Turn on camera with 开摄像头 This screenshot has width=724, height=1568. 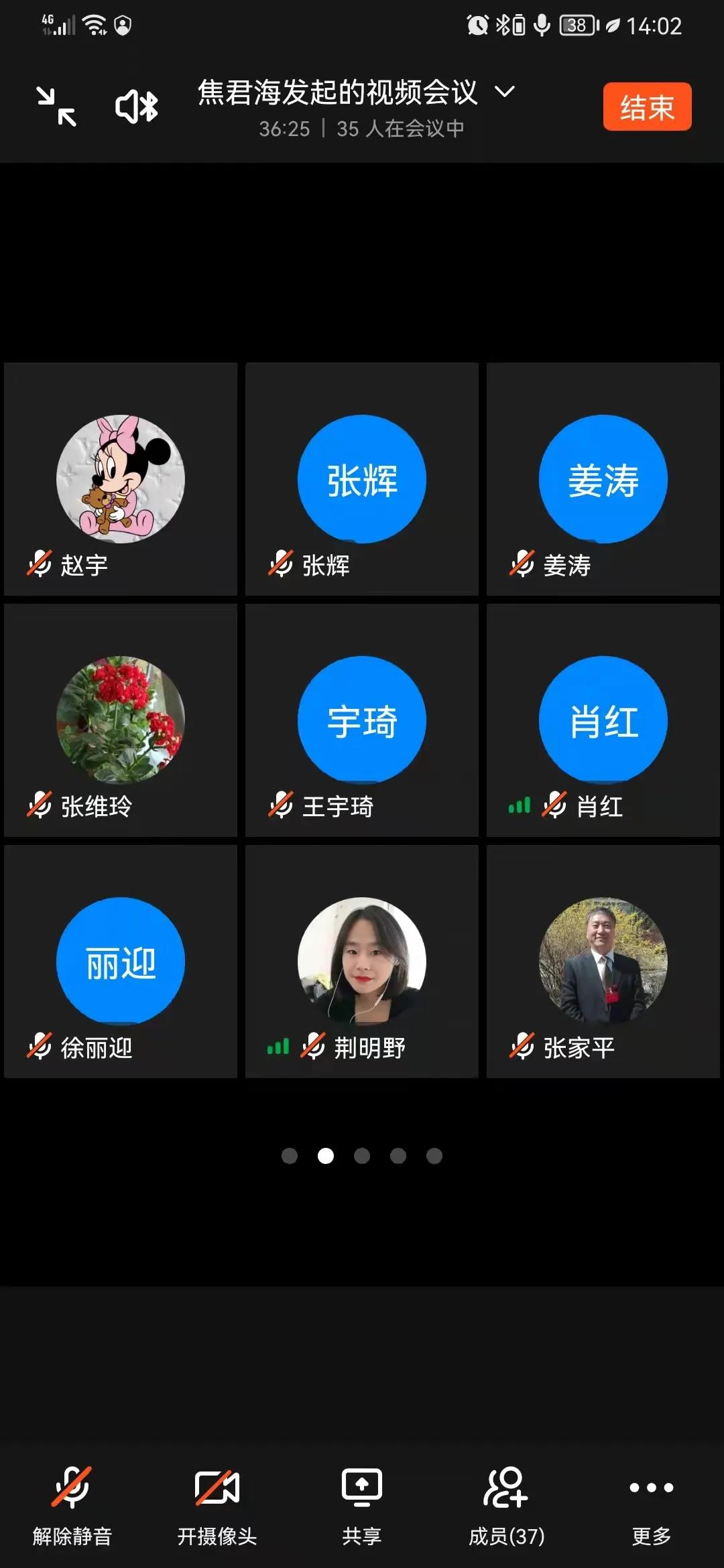[x=217, y=1504]
